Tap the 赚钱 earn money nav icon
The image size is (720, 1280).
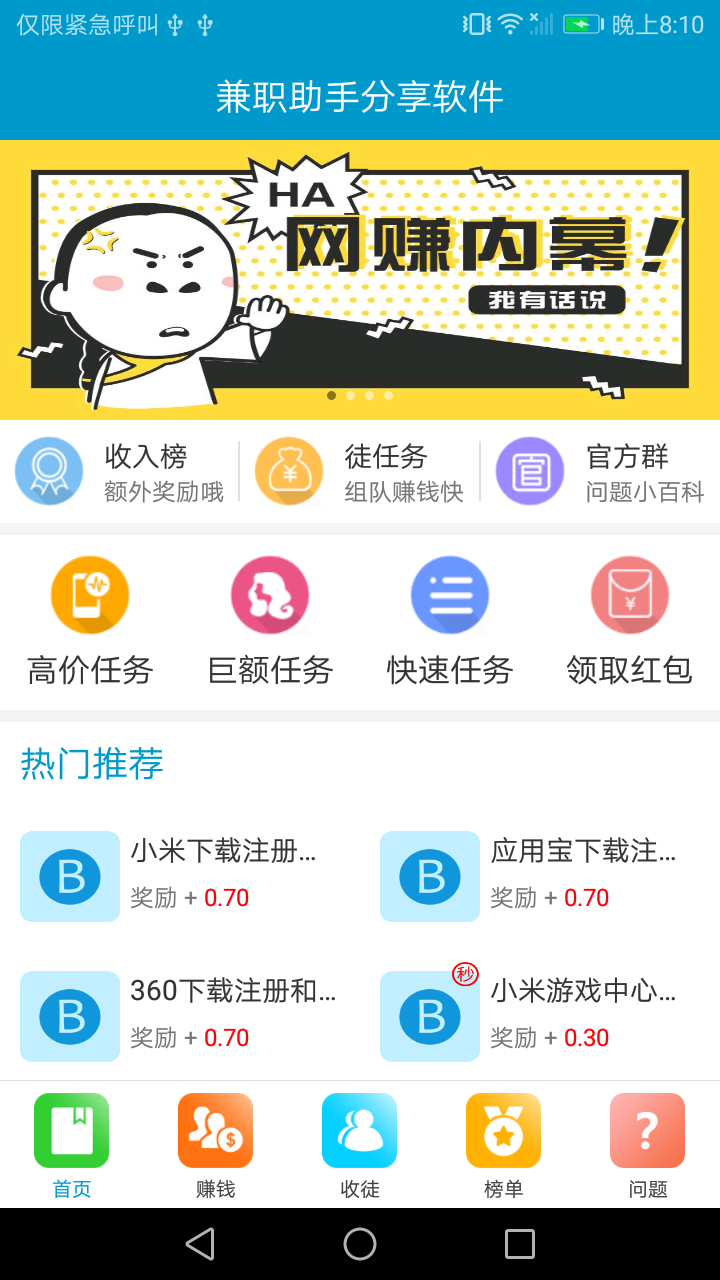coord(215,1130)
